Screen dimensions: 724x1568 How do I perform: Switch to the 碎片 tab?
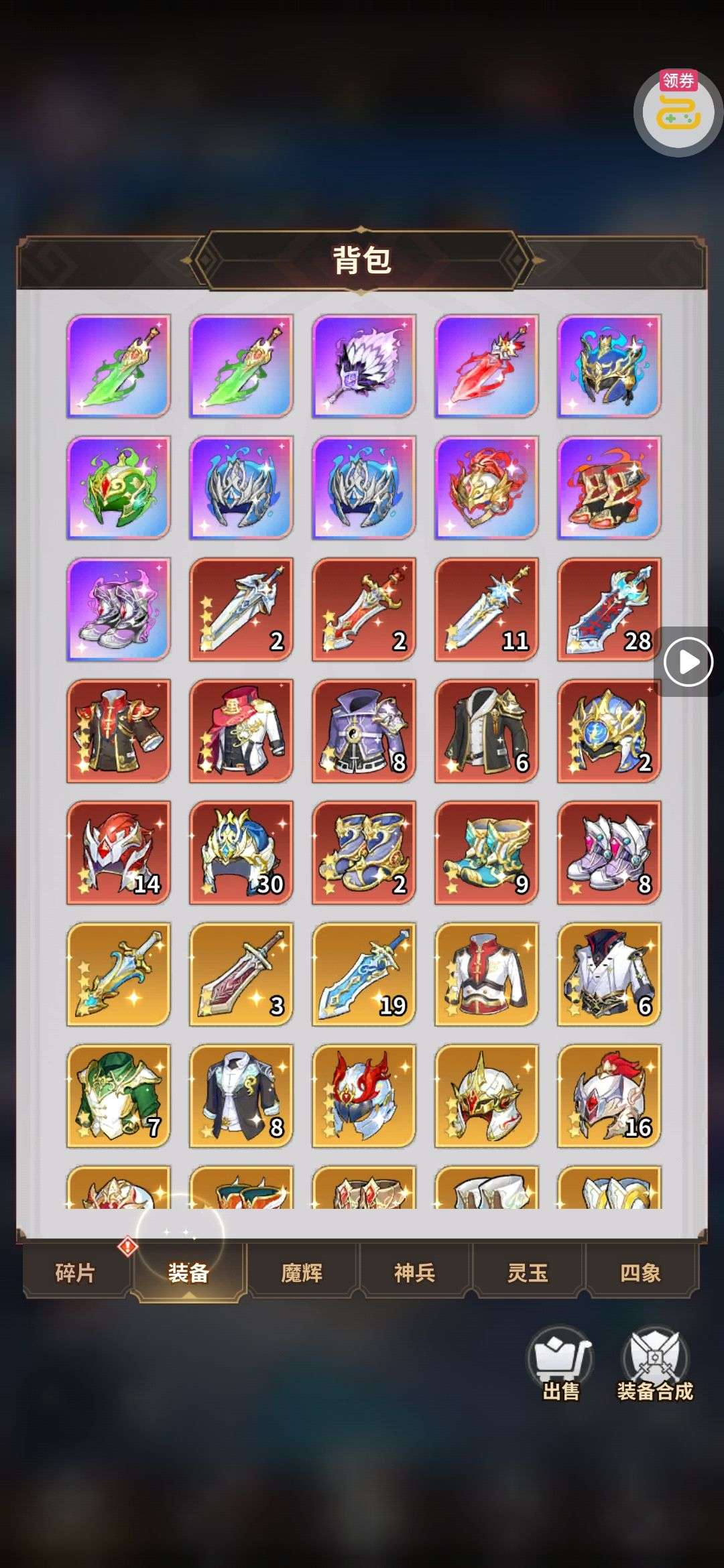75,1272
